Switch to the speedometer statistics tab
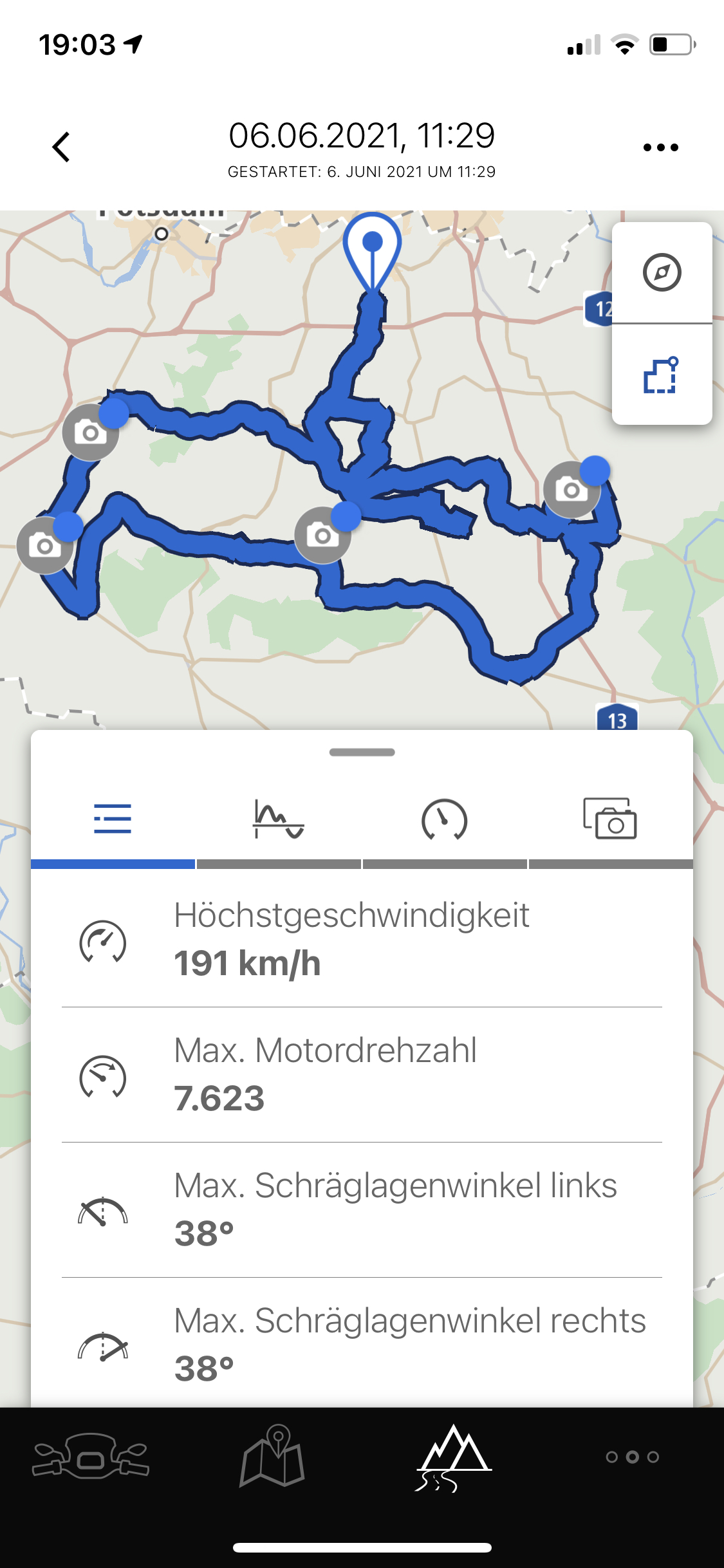The width and height of the screenshot is (724, 1568). tap(444, 819)
